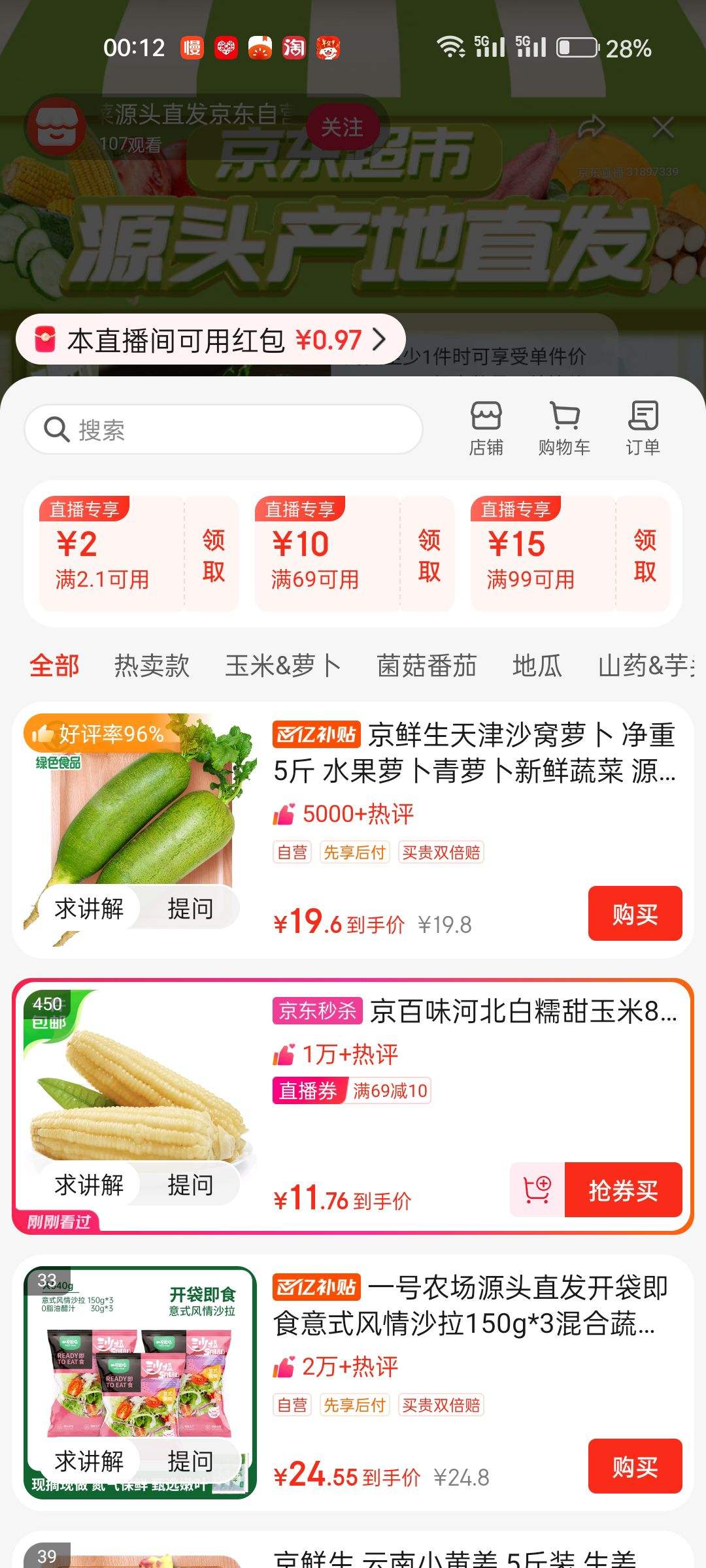This screenshot has height=1568, width=706.
Task: Tap the red packet envelope icon in the banner
Action: pyautogui.click(x=45, y=339)
